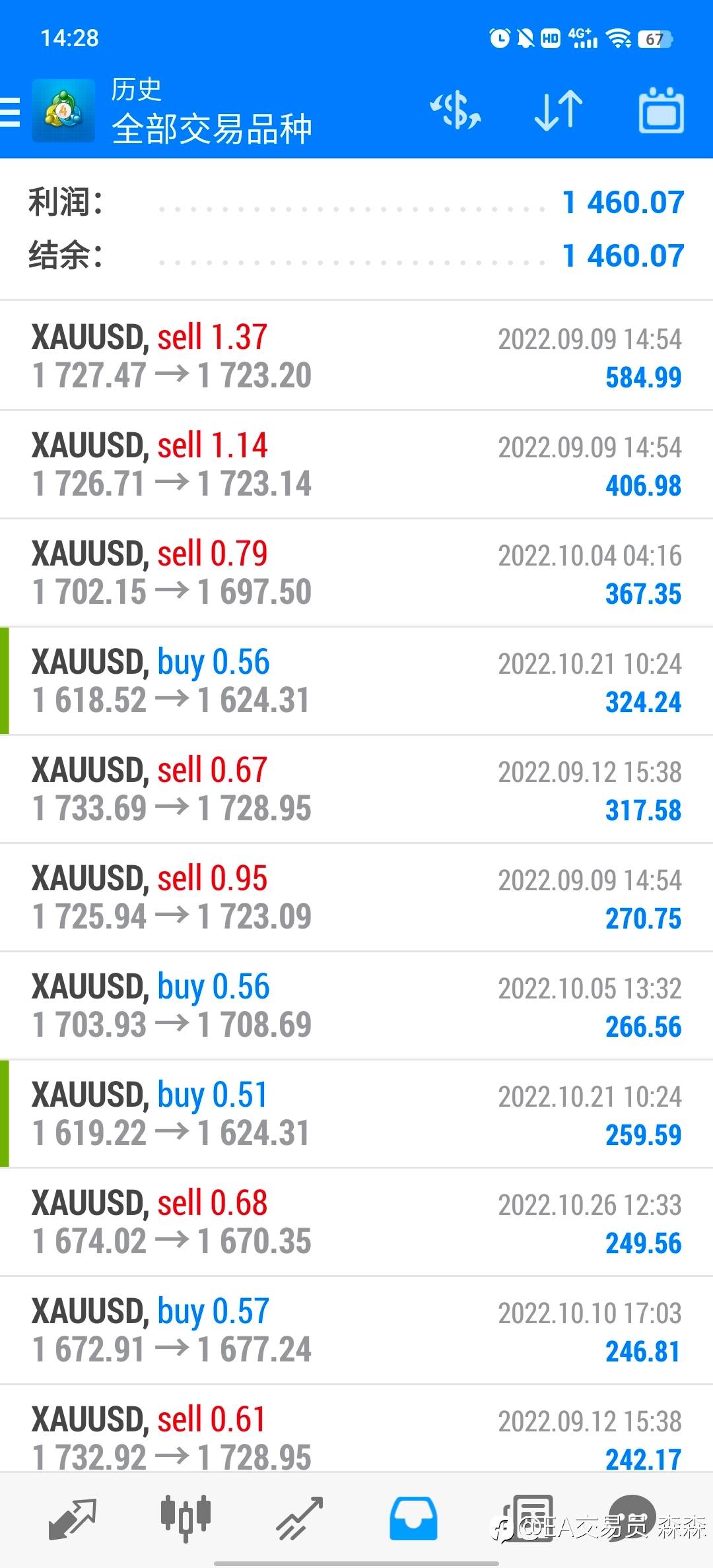This screenshot has height=1568, width=713.
Task: Expand the XAUUSD sell 0.95 order
Action: [x=356, y=898]
